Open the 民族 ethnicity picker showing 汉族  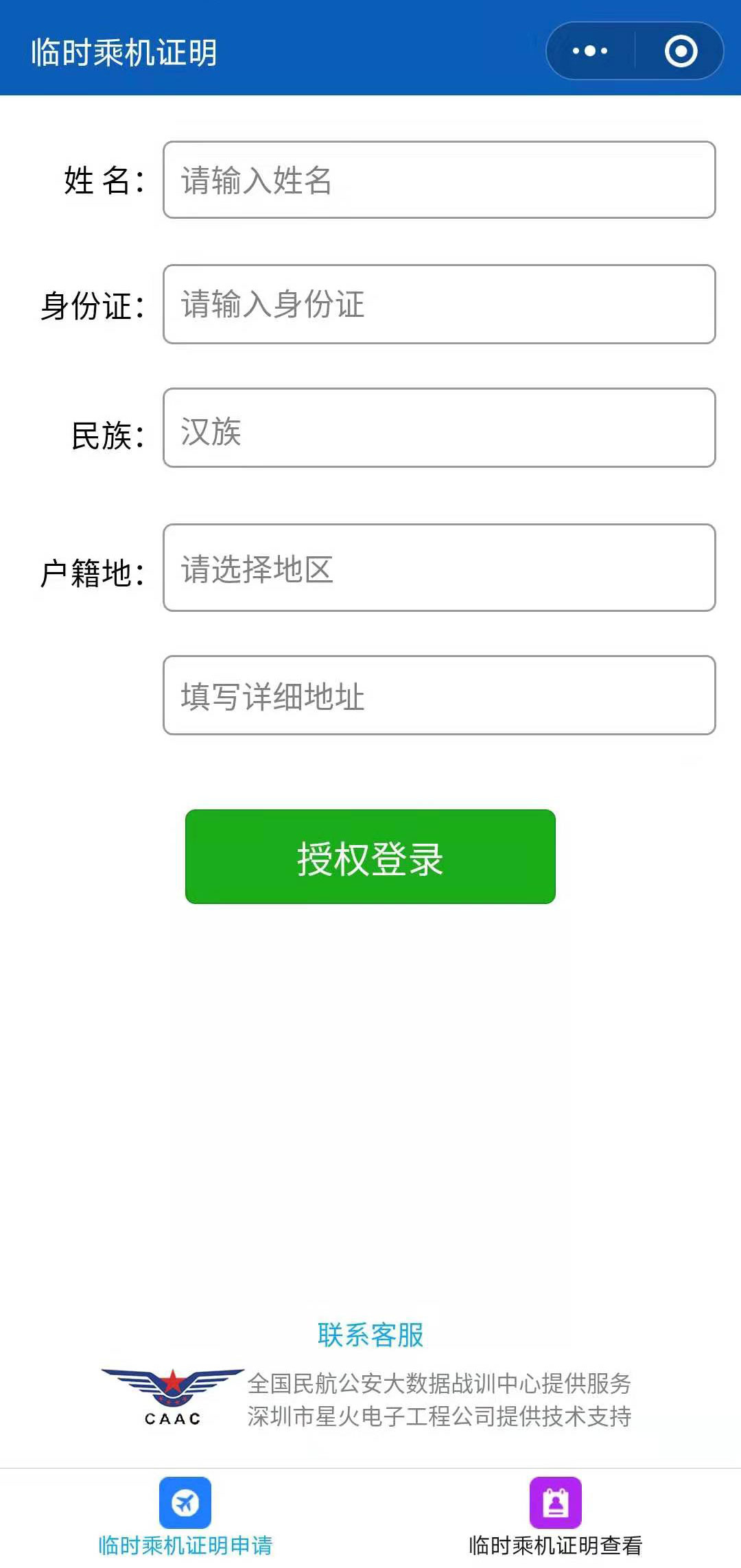click(439, 428)
